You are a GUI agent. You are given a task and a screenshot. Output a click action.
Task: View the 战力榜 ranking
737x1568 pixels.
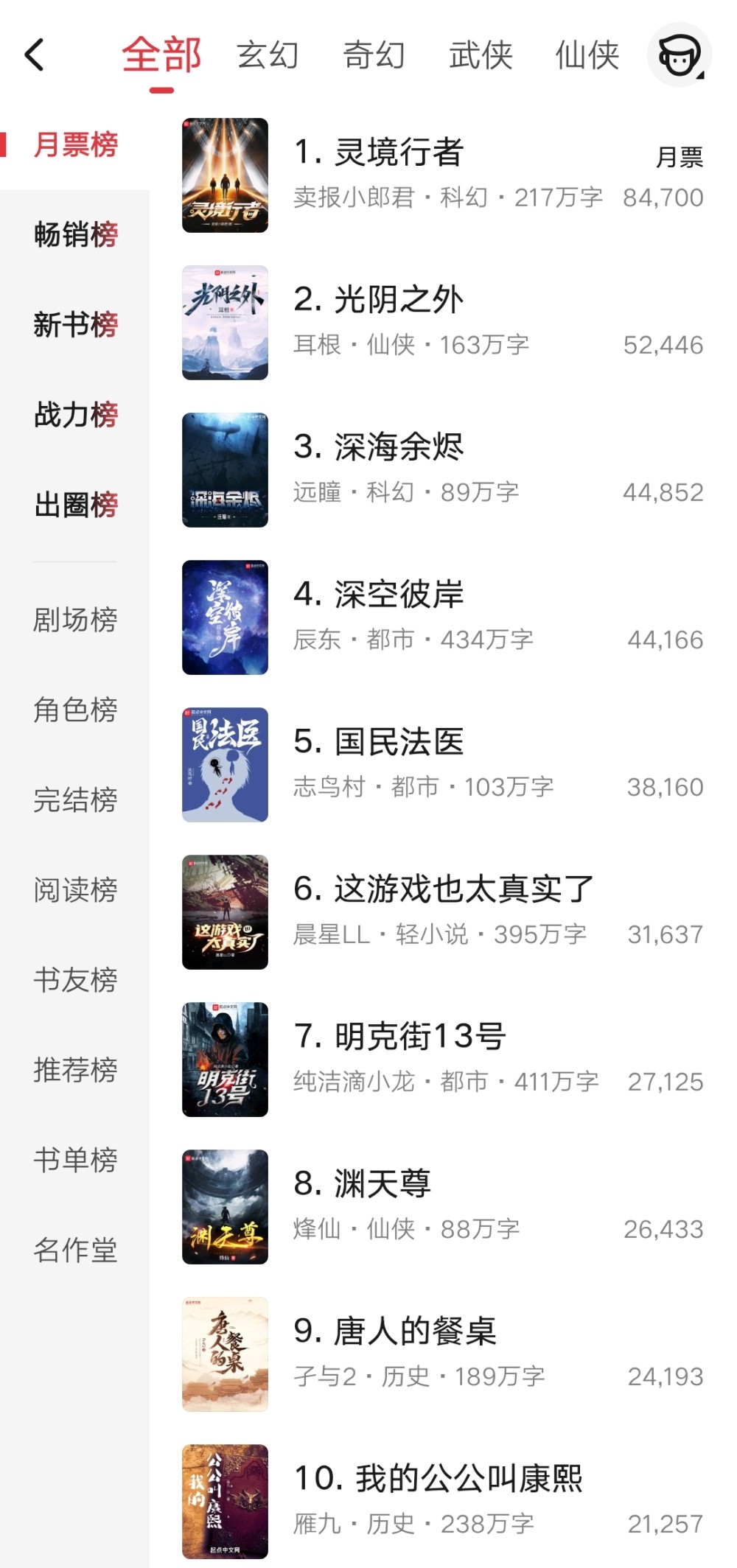click(x=75, y=415)
